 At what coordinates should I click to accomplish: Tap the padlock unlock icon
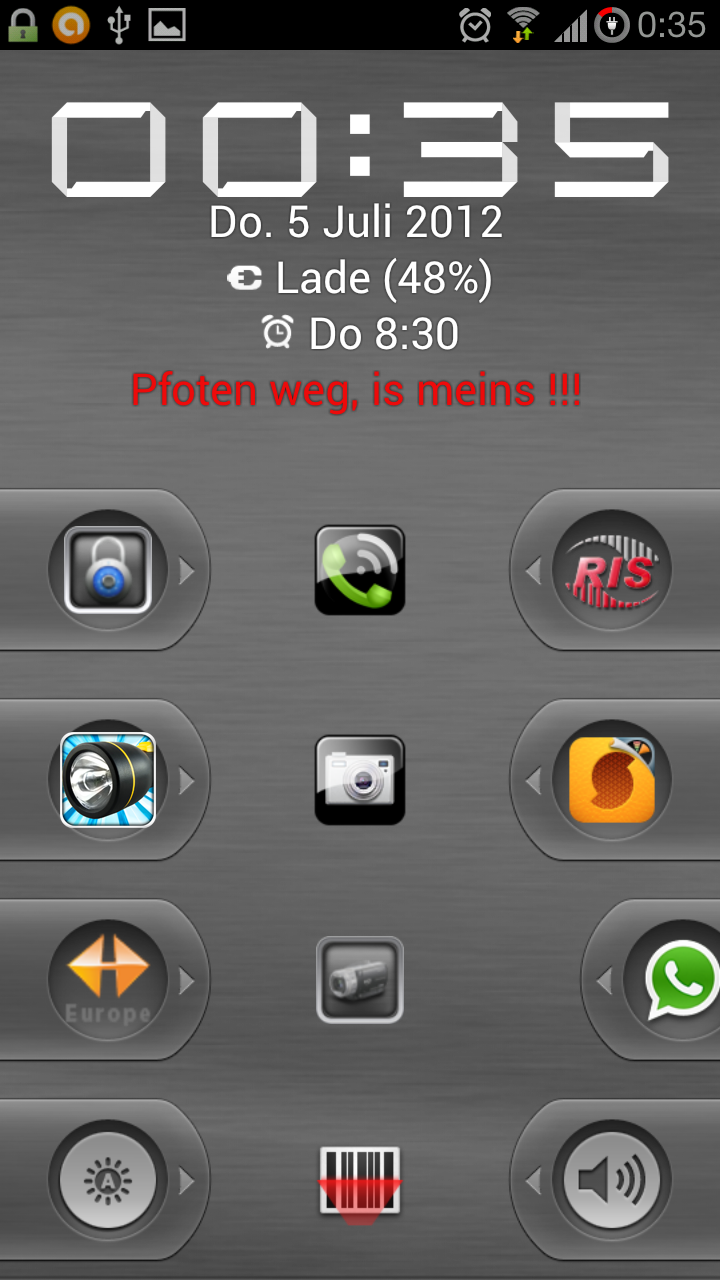[x=108, y=570]
